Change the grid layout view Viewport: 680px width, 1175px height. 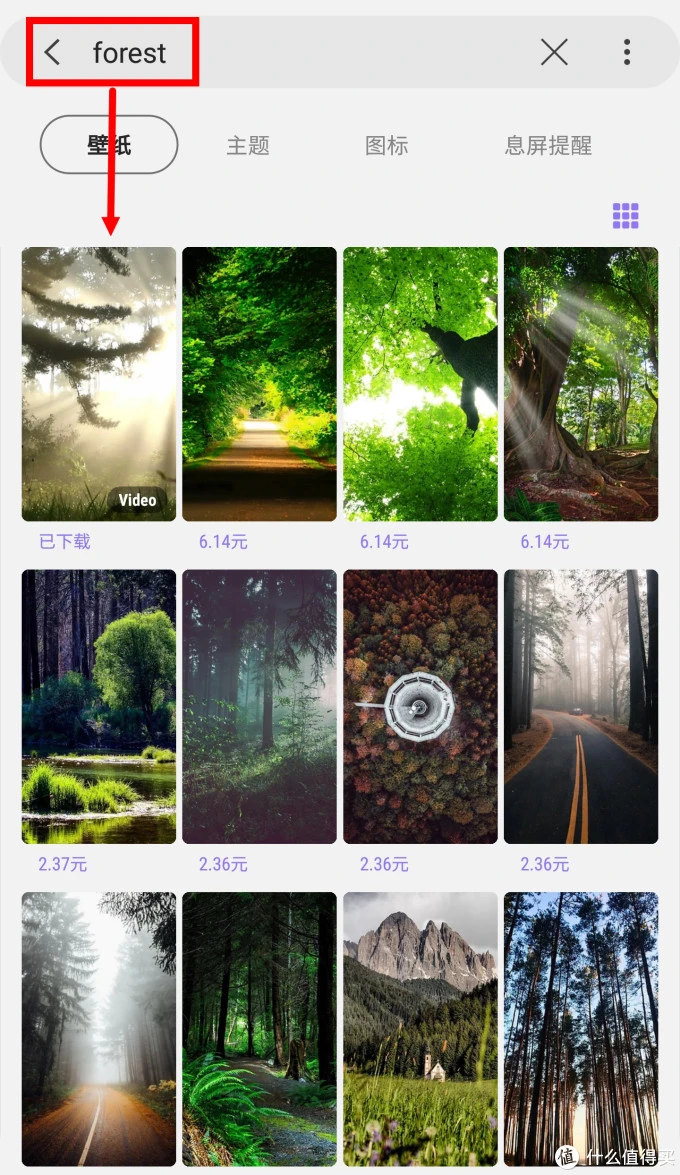click(625, 215)
